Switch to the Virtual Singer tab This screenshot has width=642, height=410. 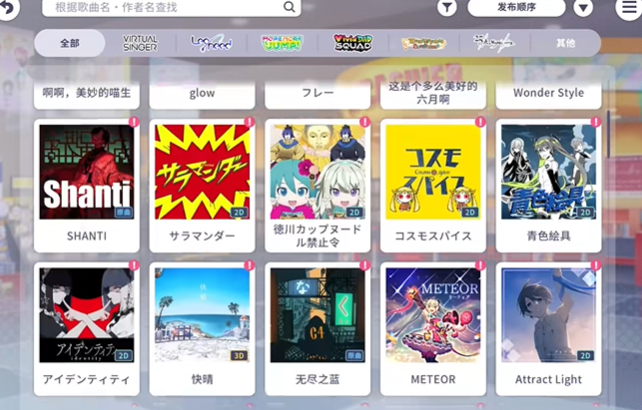[x=140, y=43]
